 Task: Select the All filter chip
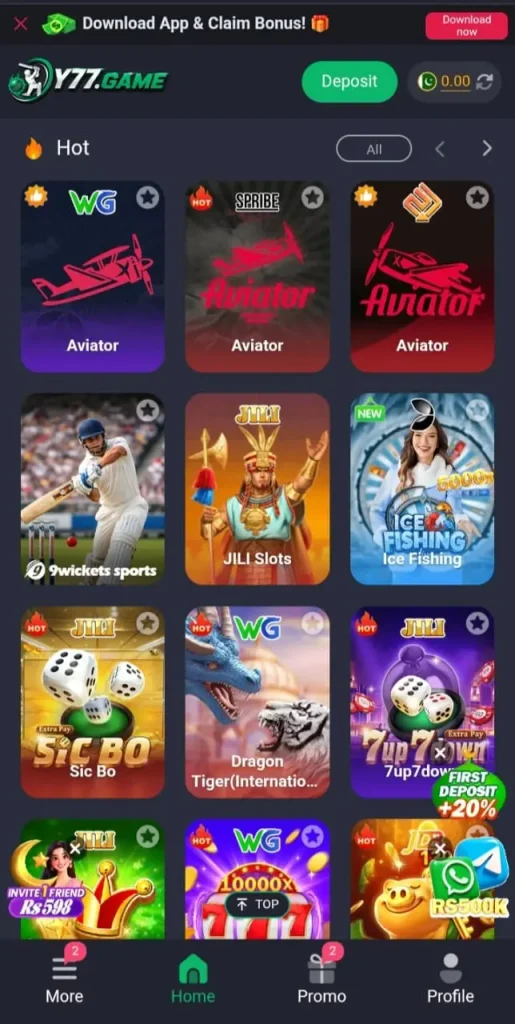pyautogui.click(x=374, y=149)
